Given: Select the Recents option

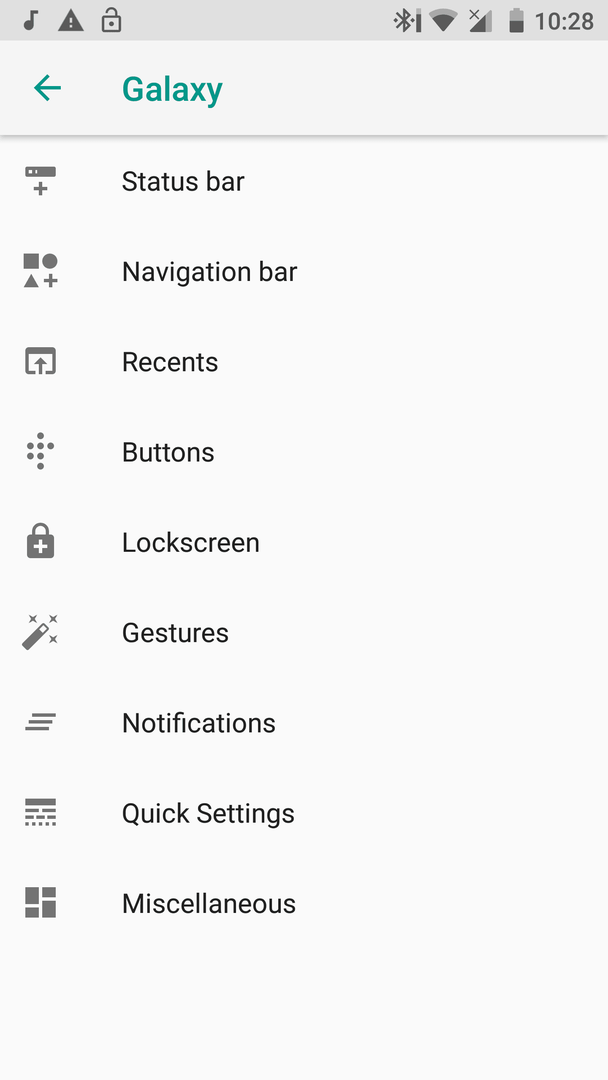Looking at the screenshot, I should (x=304, y=362).
